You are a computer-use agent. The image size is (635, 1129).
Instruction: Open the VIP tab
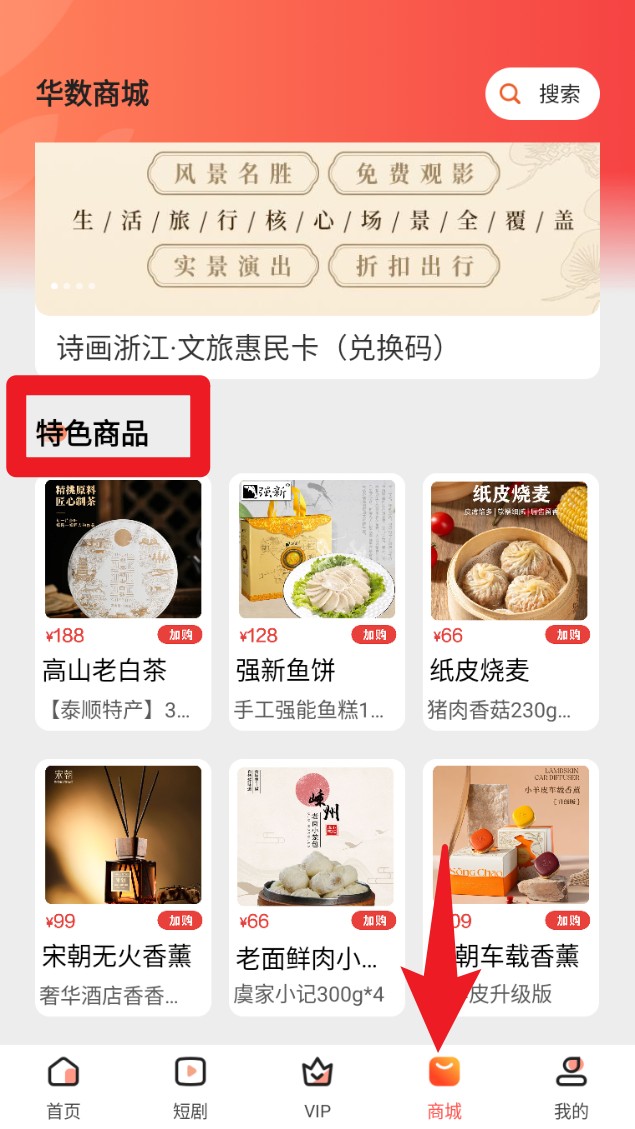point(317,1087)
